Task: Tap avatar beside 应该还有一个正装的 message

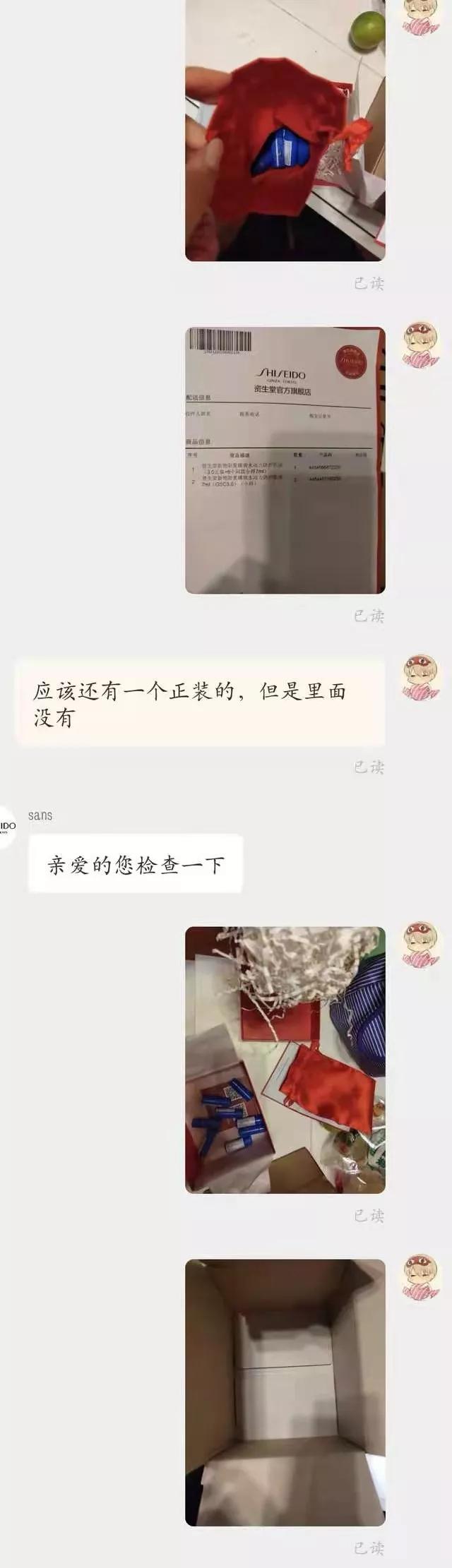Action: [x=421, y=677]
